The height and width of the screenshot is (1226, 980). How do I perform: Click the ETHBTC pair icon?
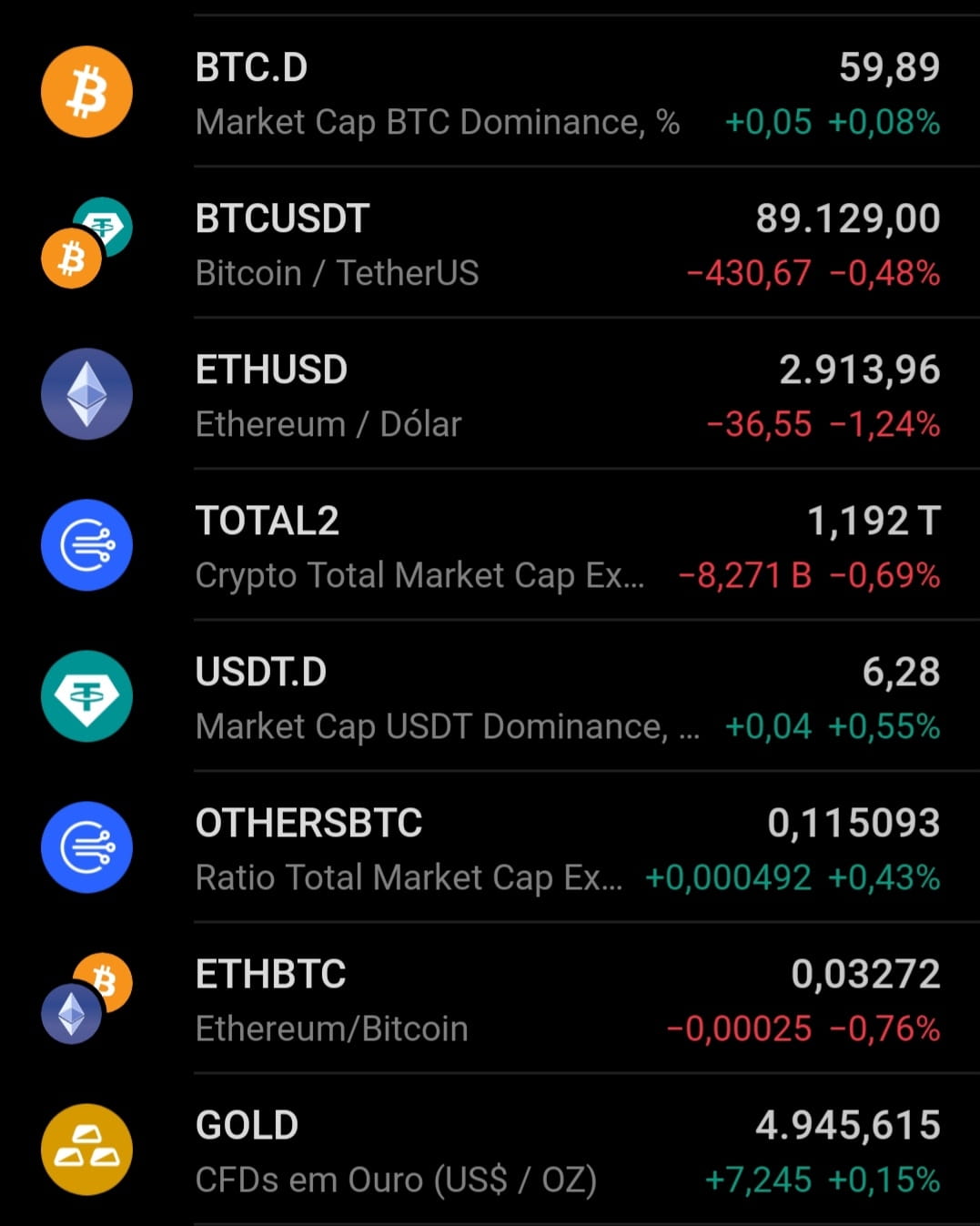point(86,998)
